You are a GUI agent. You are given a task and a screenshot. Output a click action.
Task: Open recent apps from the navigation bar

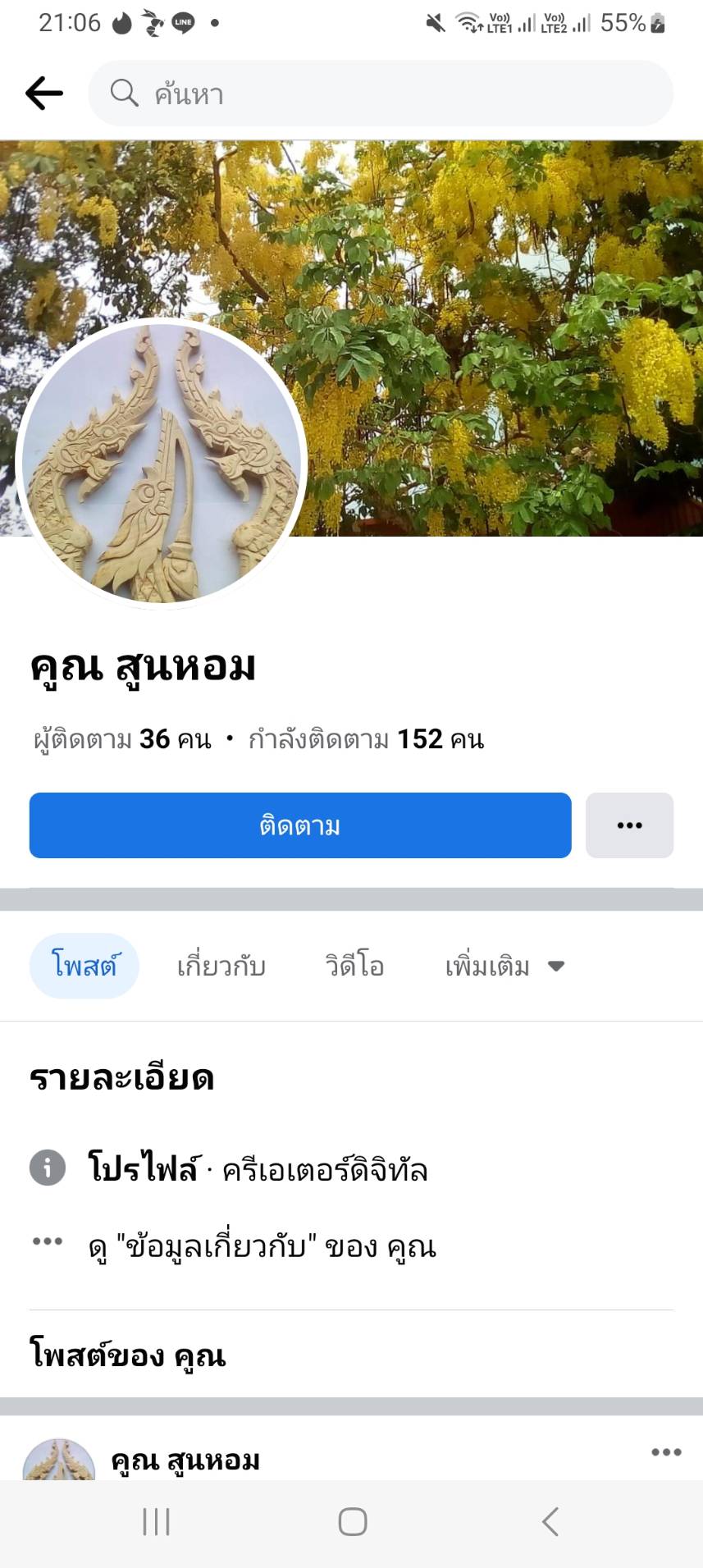[156, 1522]
